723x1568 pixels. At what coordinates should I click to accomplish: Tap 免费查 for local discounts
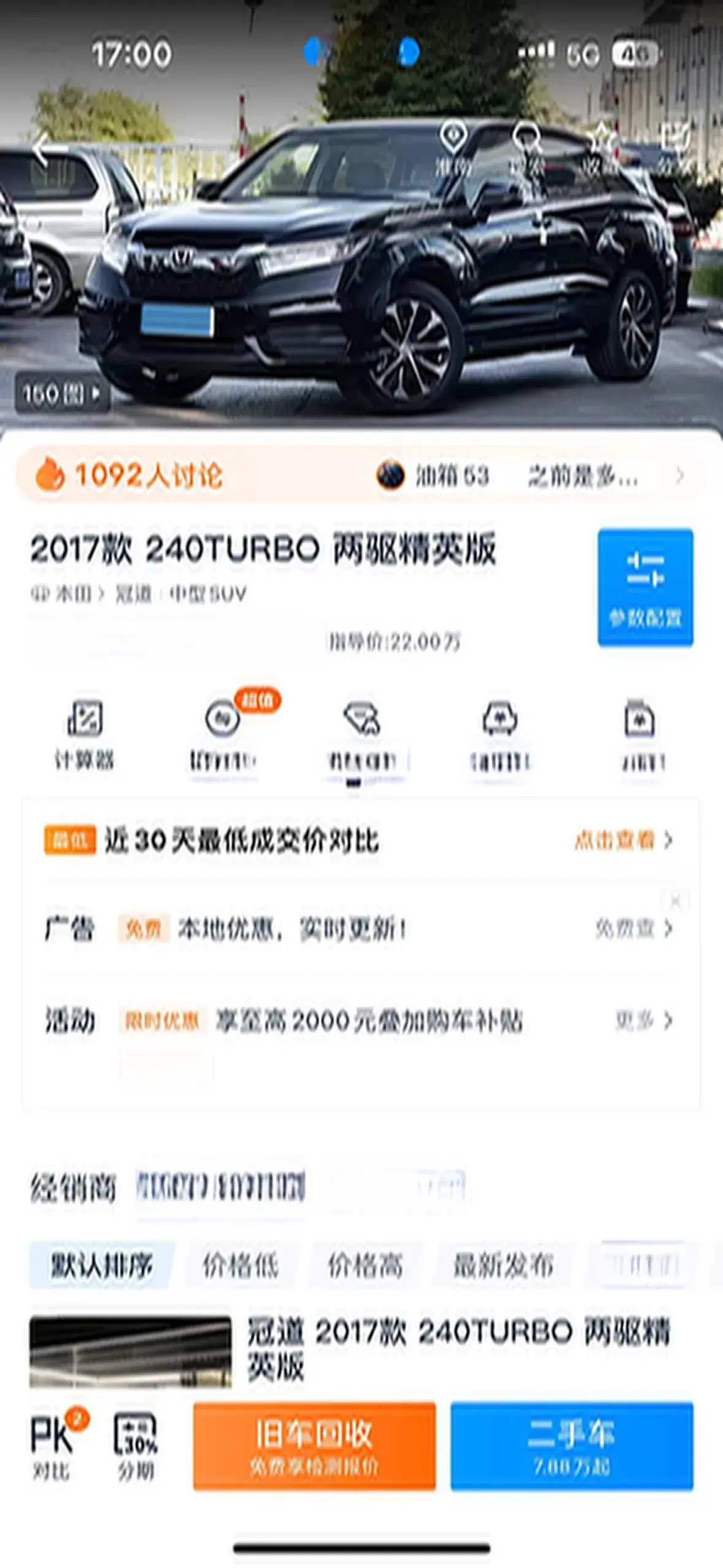click(633, 929)
